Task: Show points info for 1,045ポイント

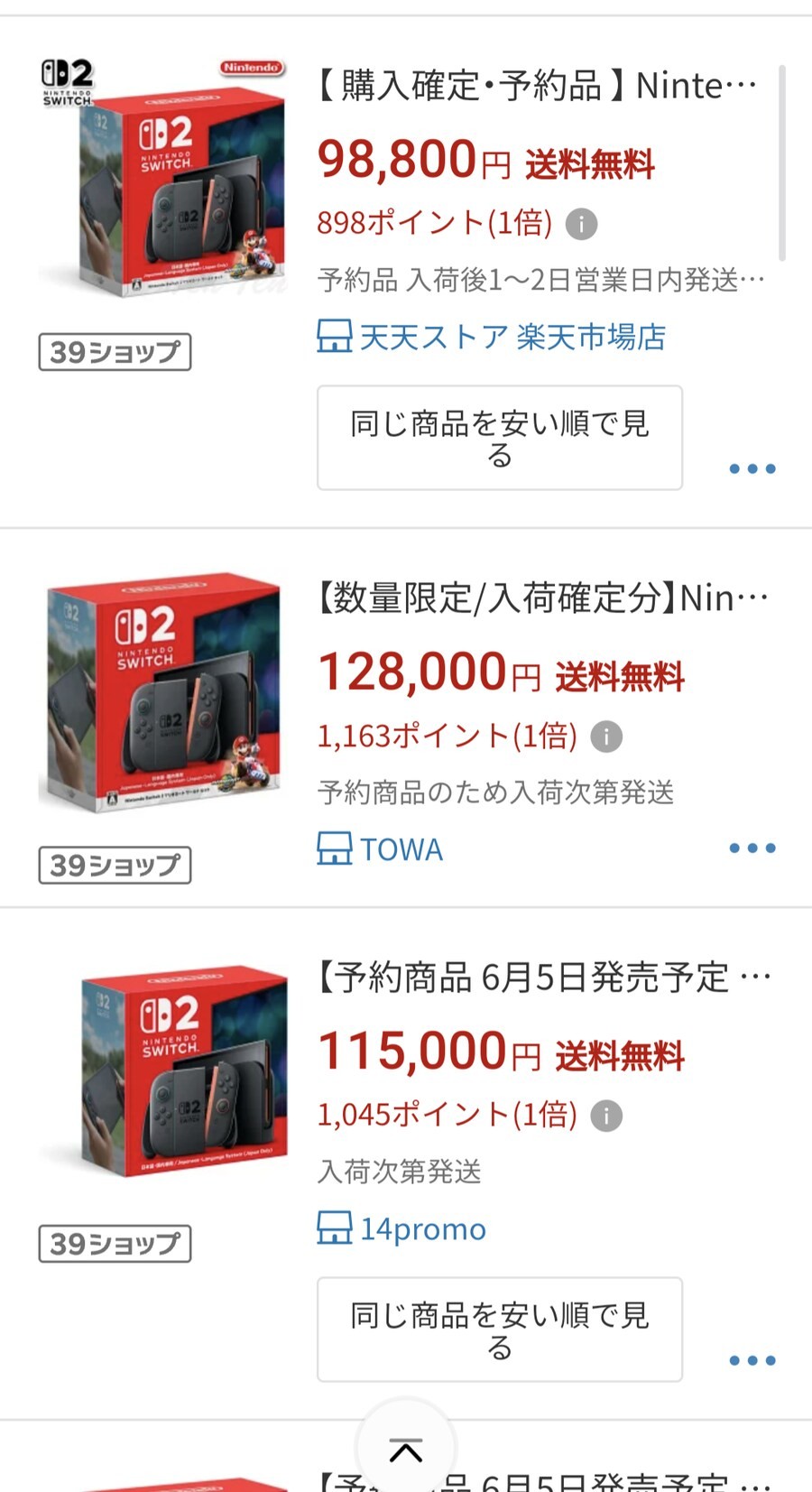Action: point(606,1116)
